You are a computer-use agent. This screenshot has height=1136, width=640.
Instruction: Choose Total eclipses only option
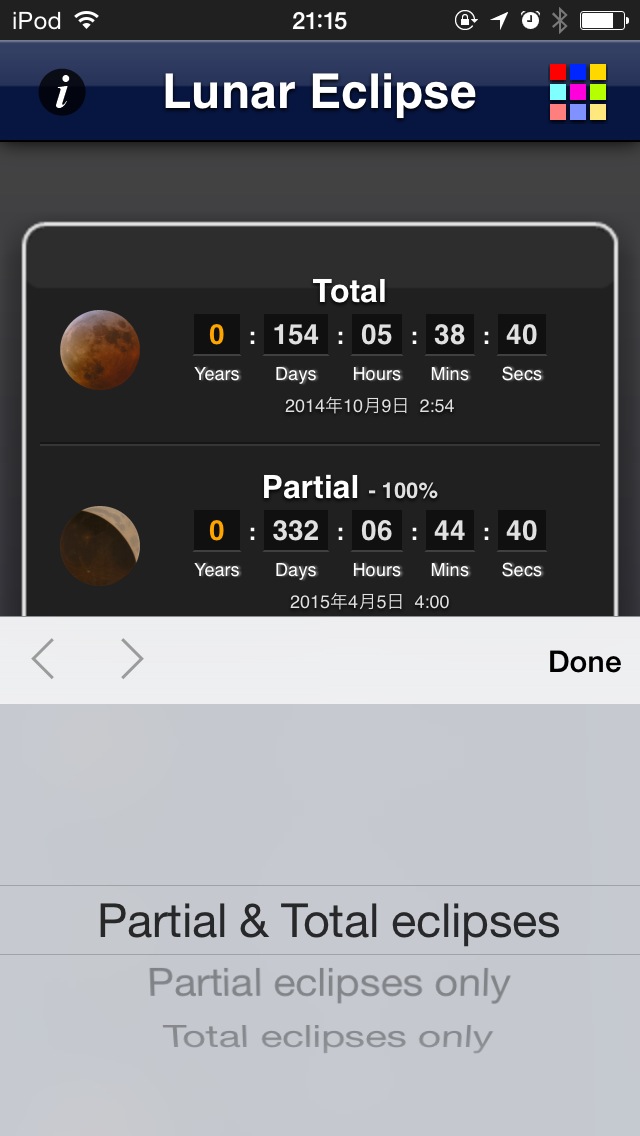coord(328,1037)
